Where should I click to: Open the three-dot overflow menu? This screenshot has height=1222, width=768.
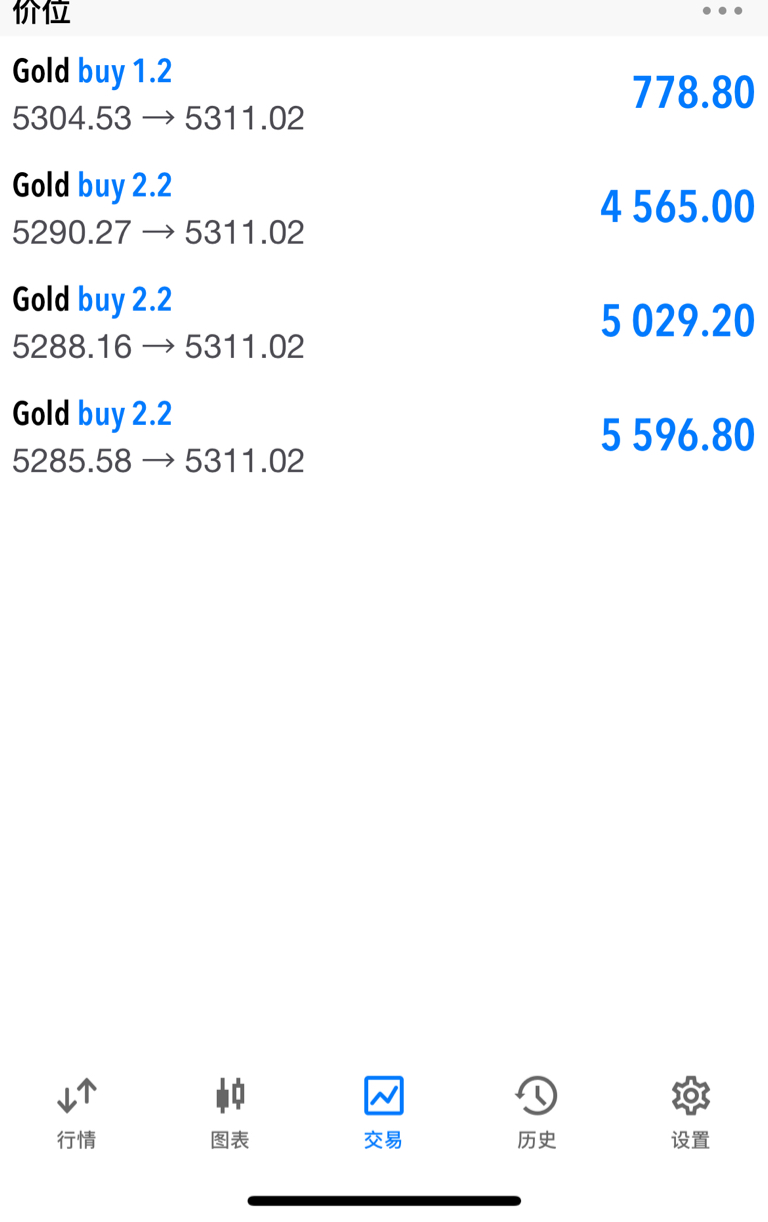722,12
